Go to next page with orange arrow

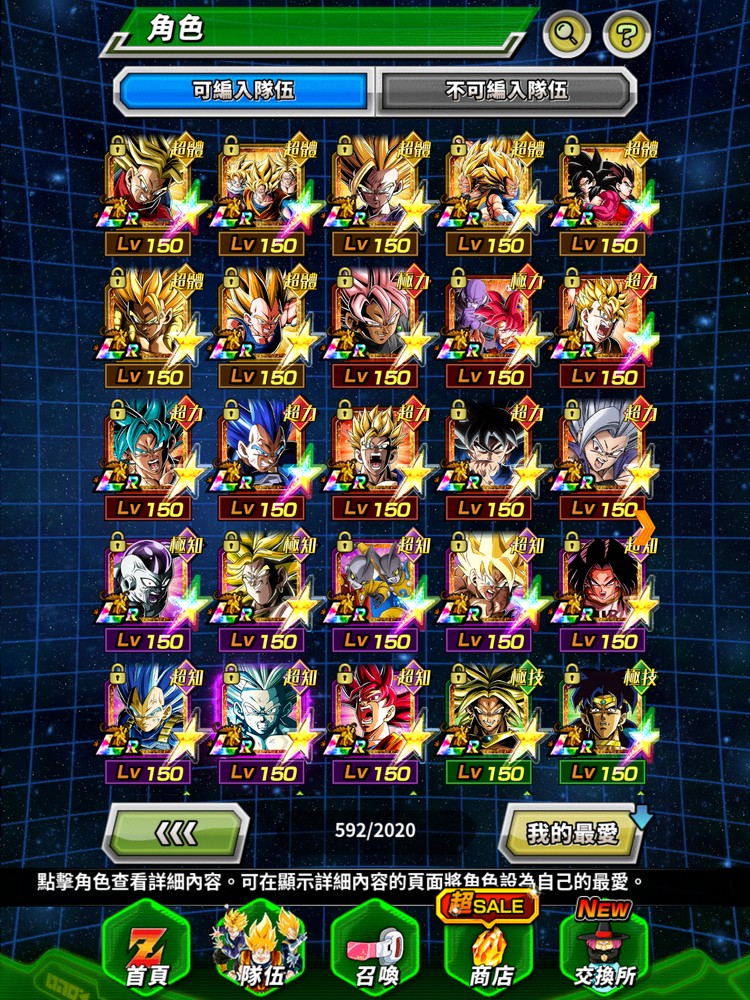(x=647, y=523)
